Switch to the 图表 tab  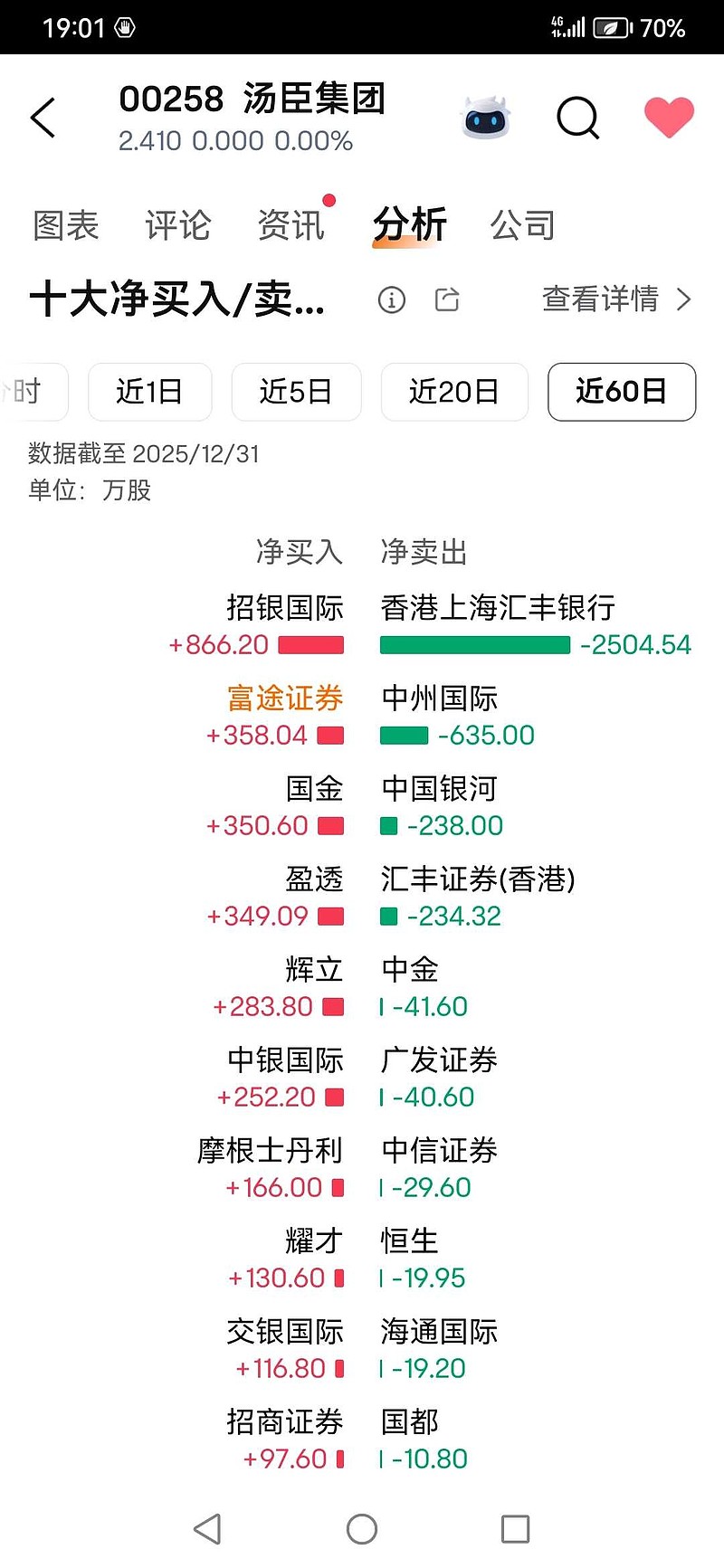[x=65, y=225]
